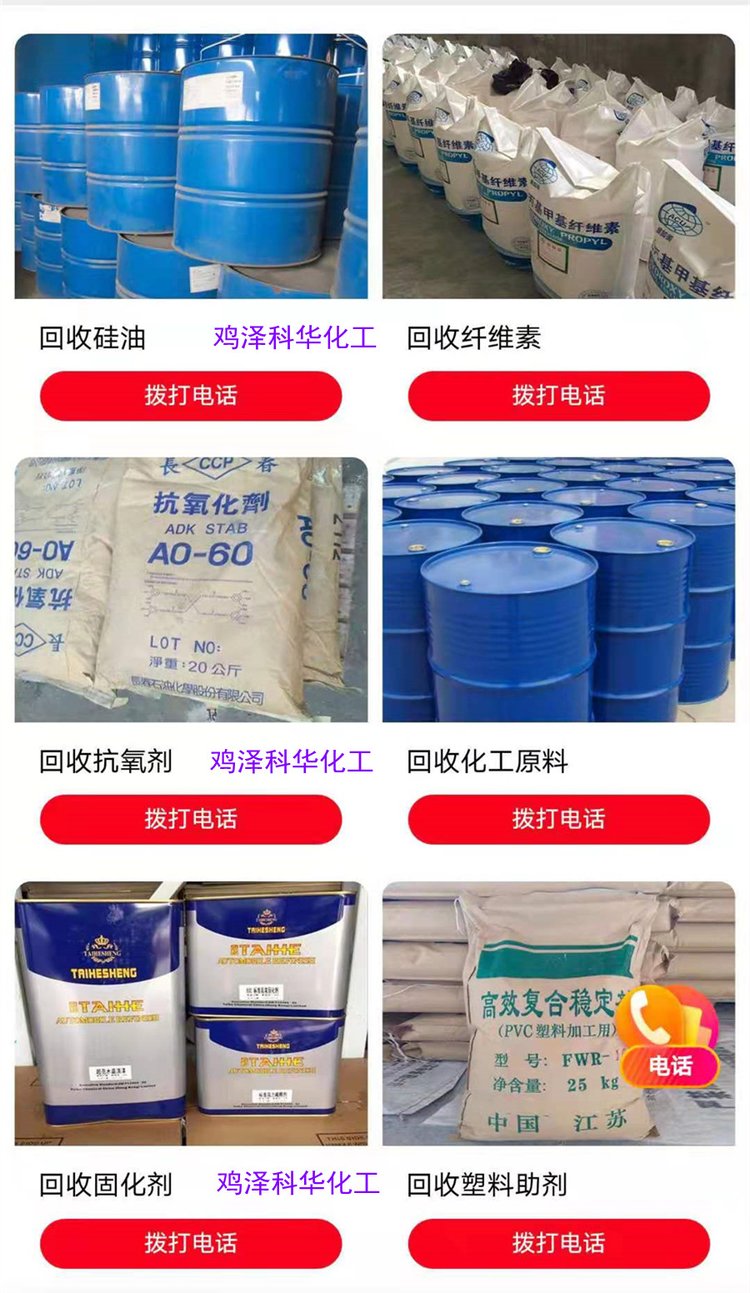The height and width of the screenshot is (1293, 750).
Task: View the 回收纤维素 product picture
Action: click(x=558, y=166)
